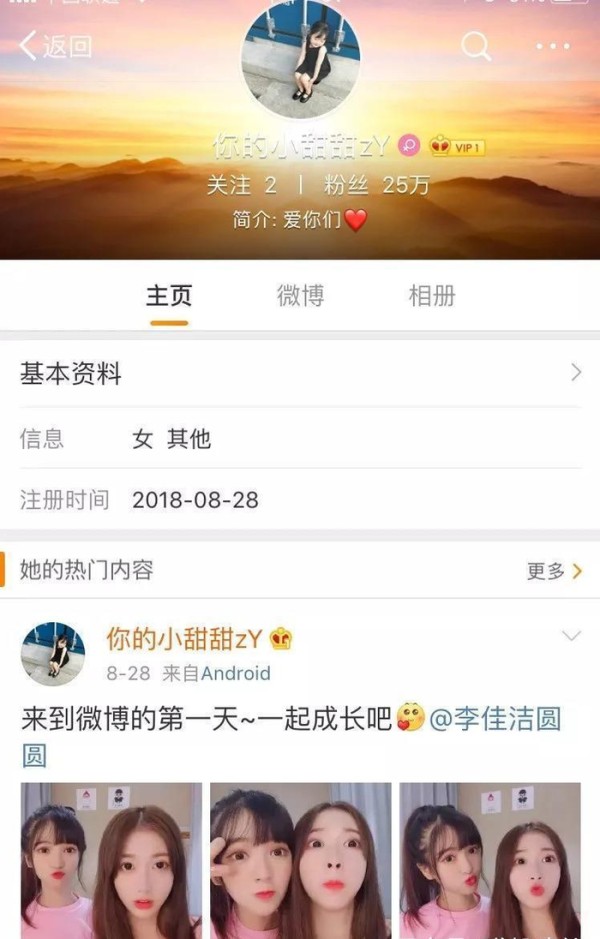Open 你的小甜甜zY name in the post
This screenshot has width=600, height=939.
tap(184, 639)
